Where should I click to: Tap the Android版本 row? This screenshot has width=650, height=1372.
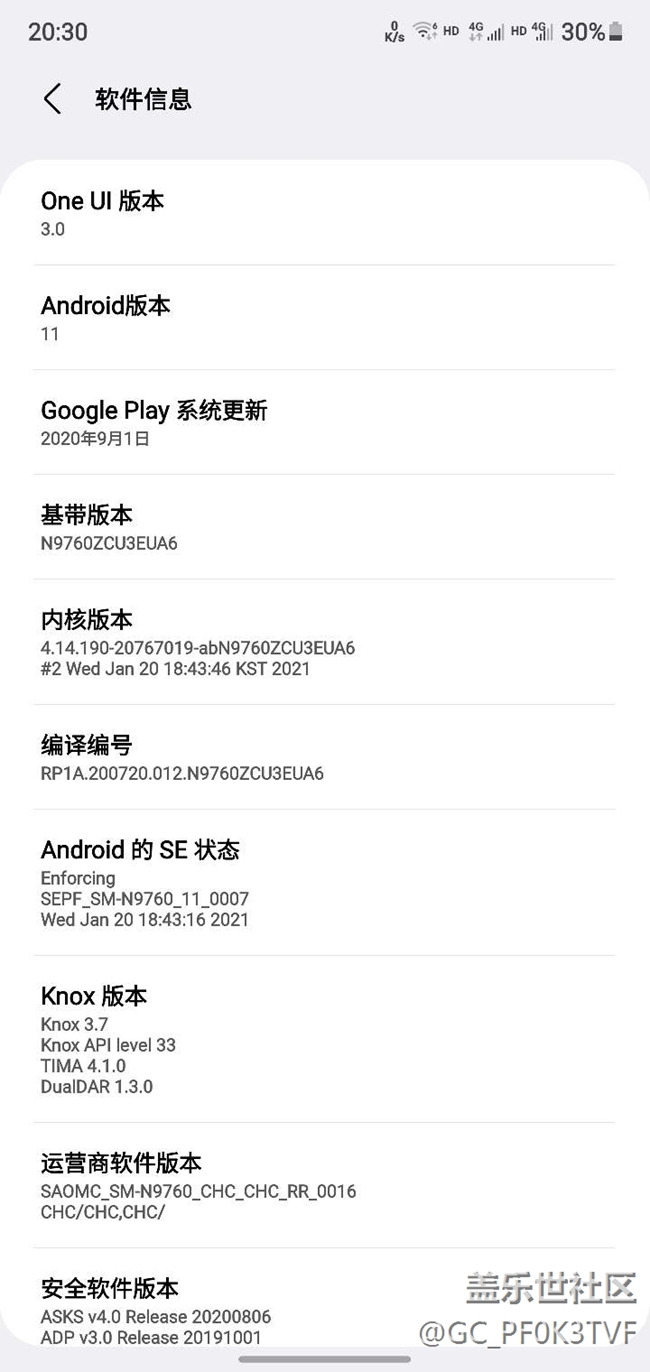[x=325, y=318]
